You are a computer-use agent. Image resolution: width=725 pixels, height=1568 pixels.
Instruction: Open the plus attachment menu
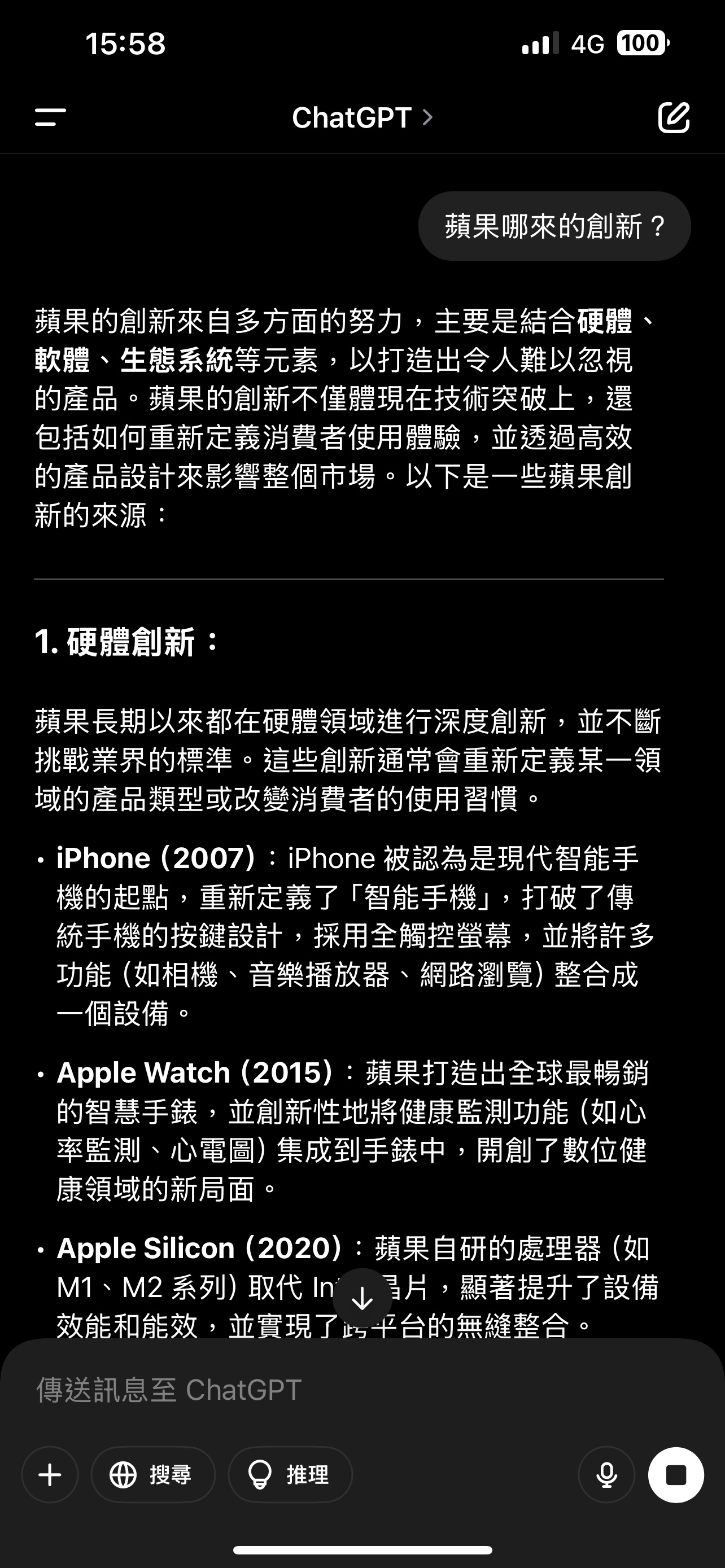(x=50, y=1475)
